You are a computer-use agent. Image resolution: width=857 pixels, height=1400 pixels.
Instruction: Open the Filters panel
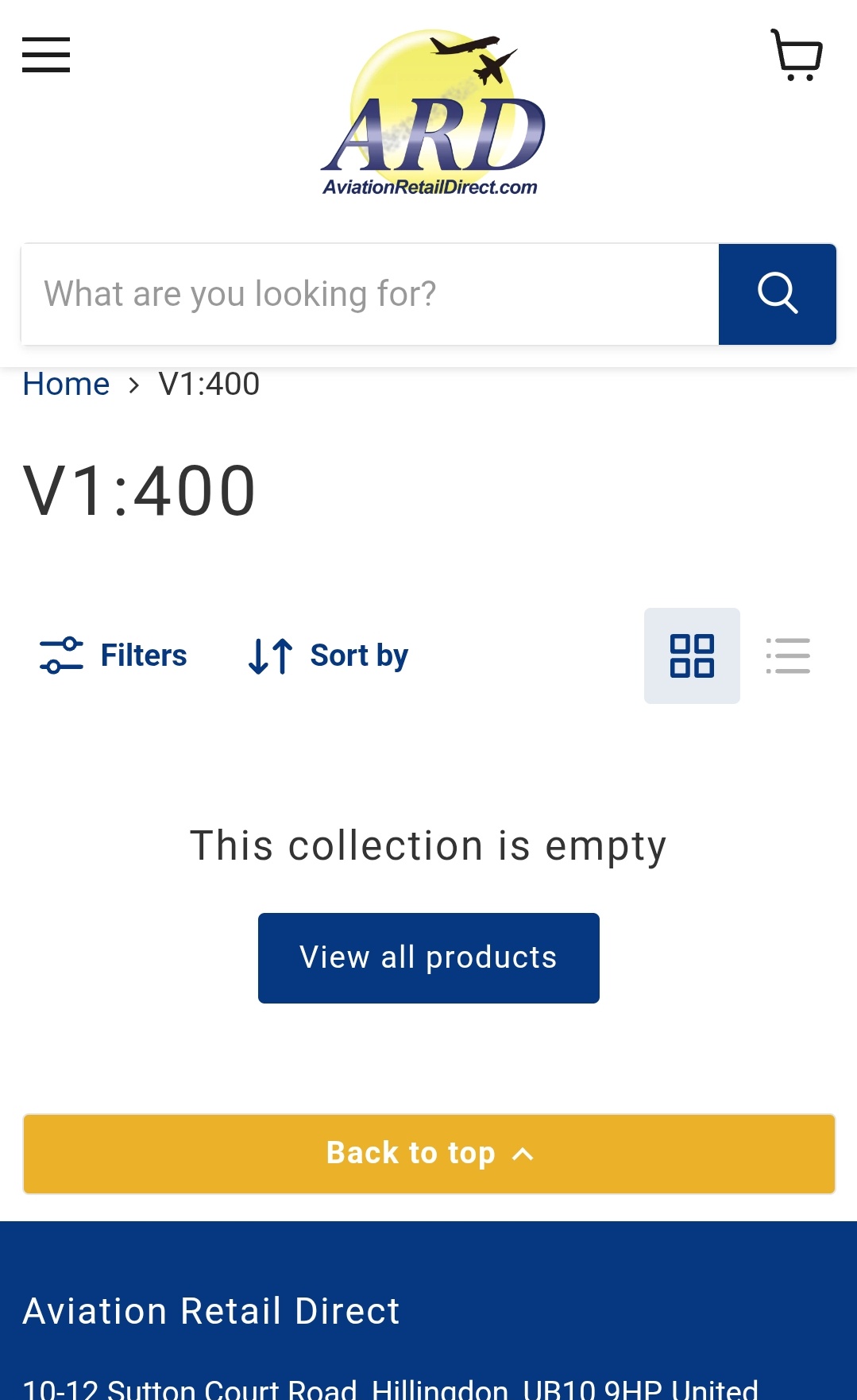coord(114,655)
